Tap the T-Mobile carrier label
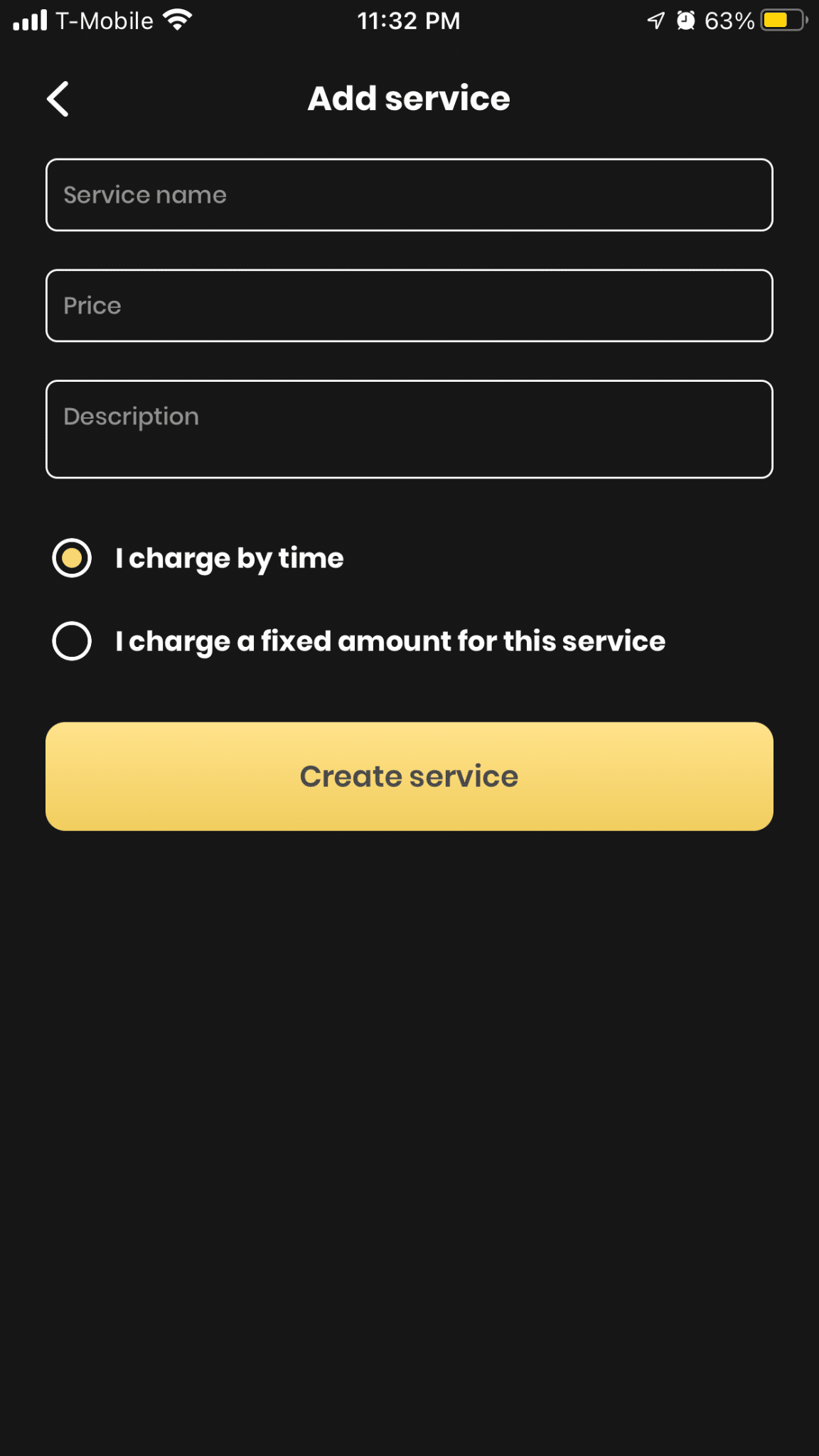The image size is (819, 1456). pyautogui.click(x=103, y=21)
